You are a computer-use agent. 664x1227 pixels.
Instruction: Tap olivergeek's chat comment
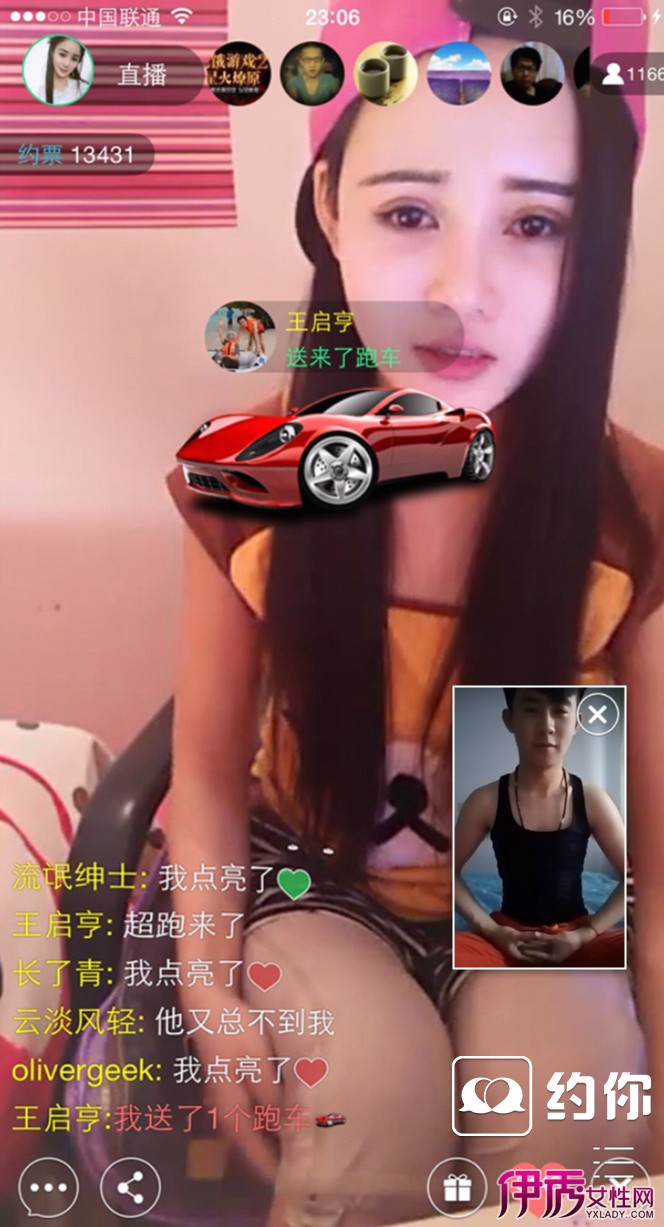tap(170, 1071)
